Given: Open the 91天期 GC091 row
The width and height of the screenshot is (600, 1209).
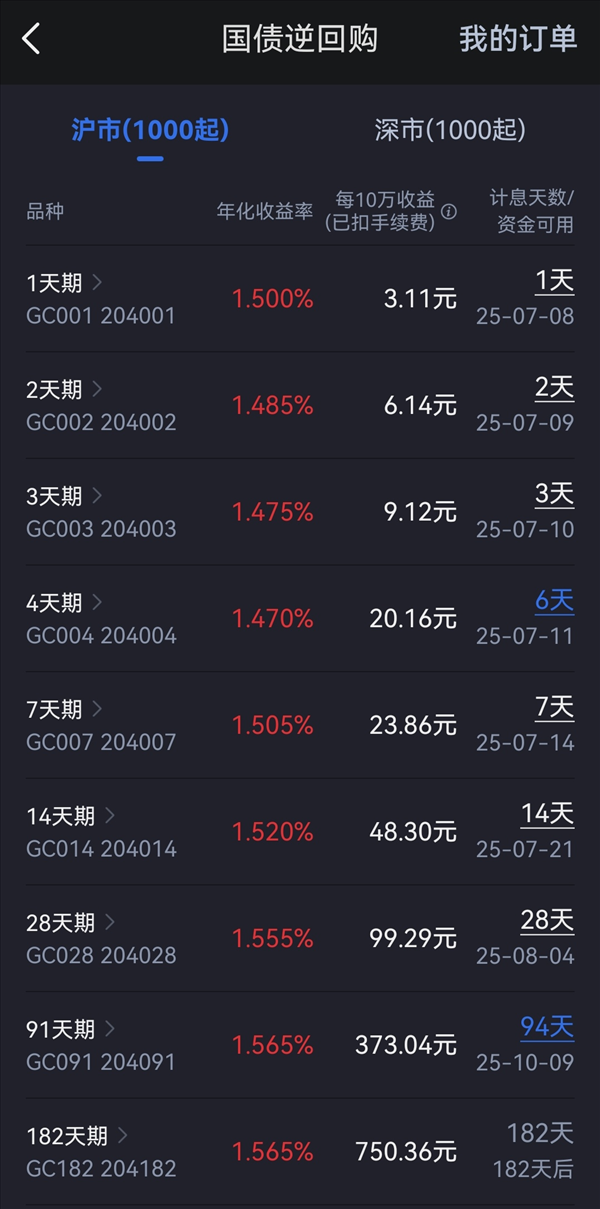Looking at the screenshot, I should [x=300, y=1046].
